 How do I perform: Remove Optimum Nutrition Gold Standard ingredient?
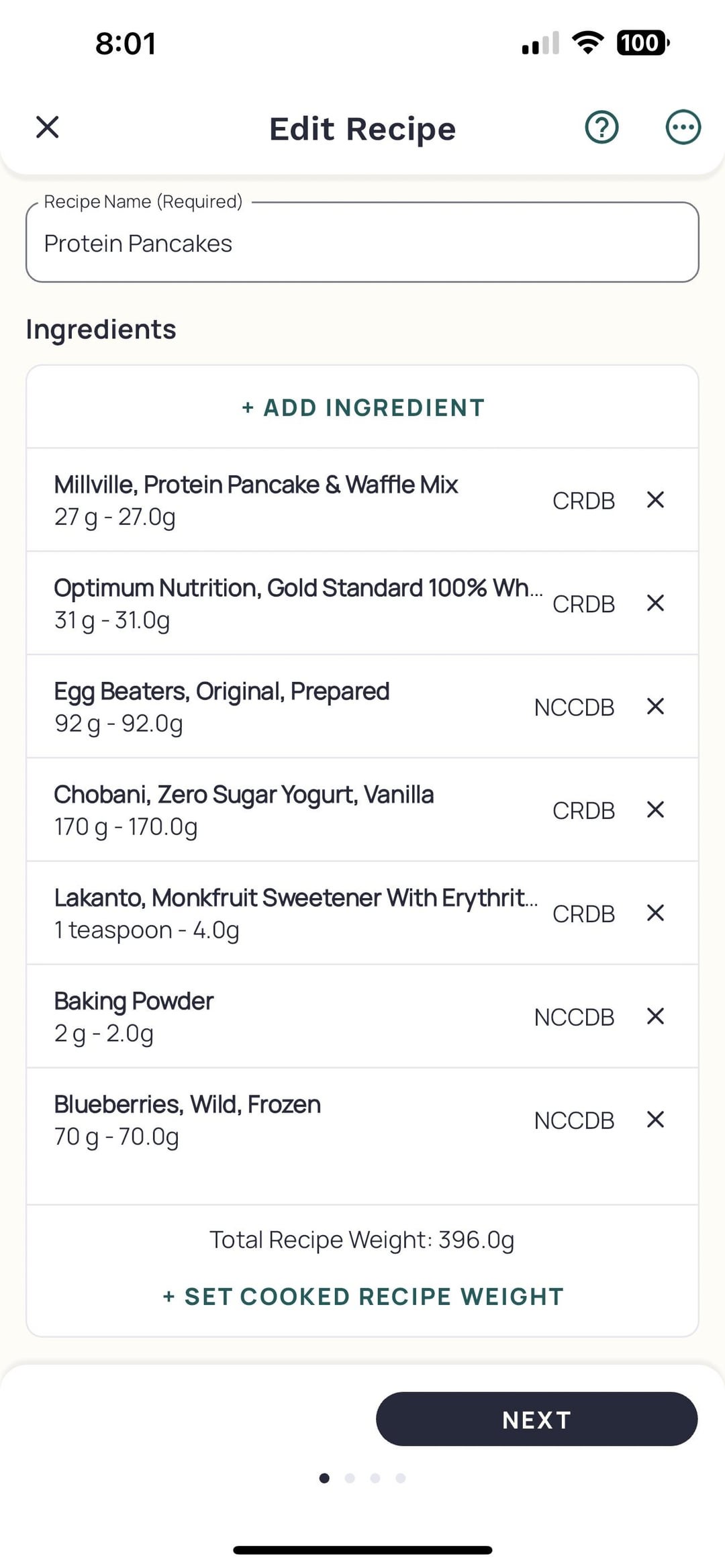point(655,603)
